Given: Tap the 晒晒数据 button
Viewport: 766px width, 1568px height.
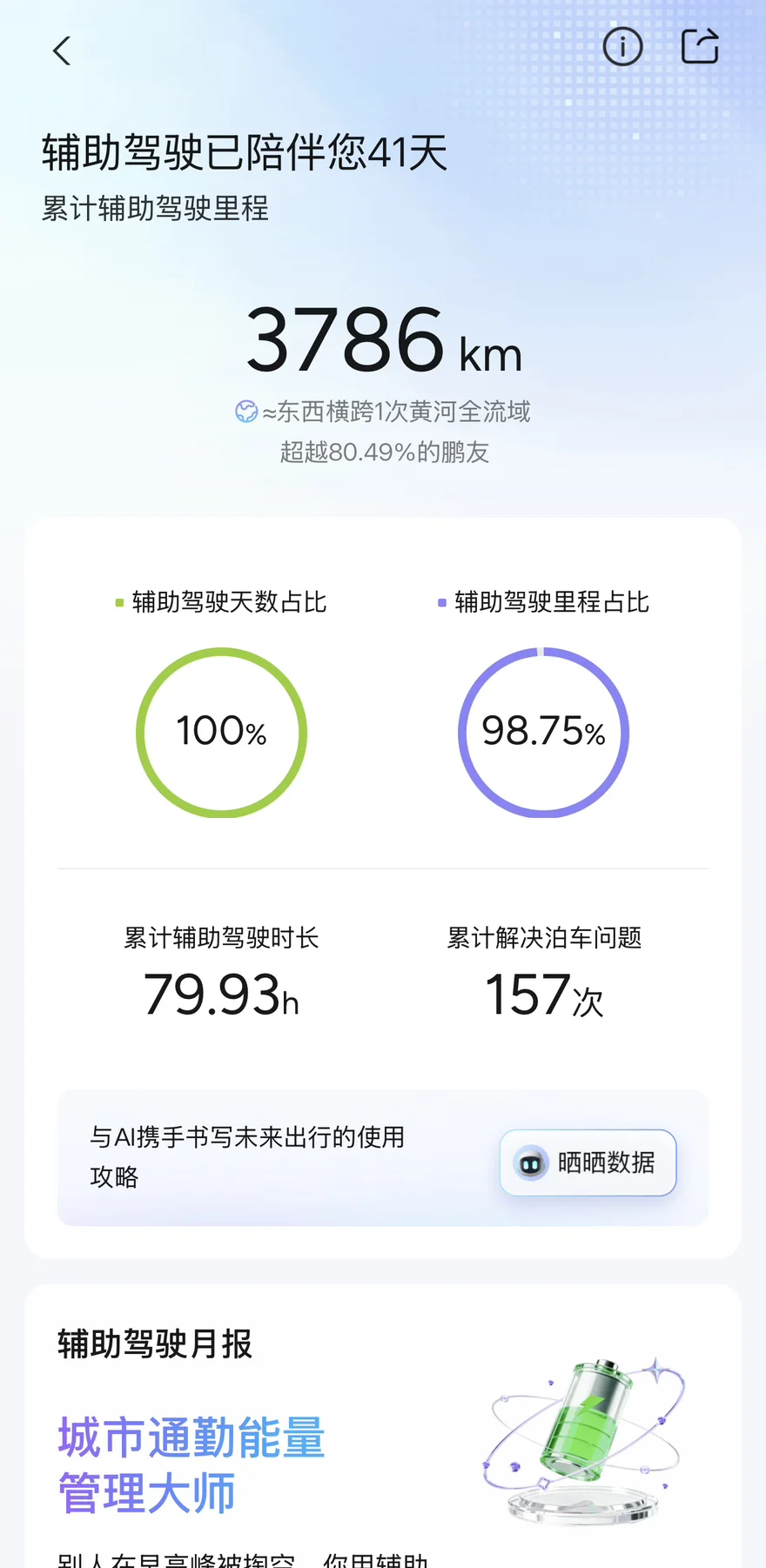Looking at the screenshot, I should pyautogui.click(x=588, y=1163).
